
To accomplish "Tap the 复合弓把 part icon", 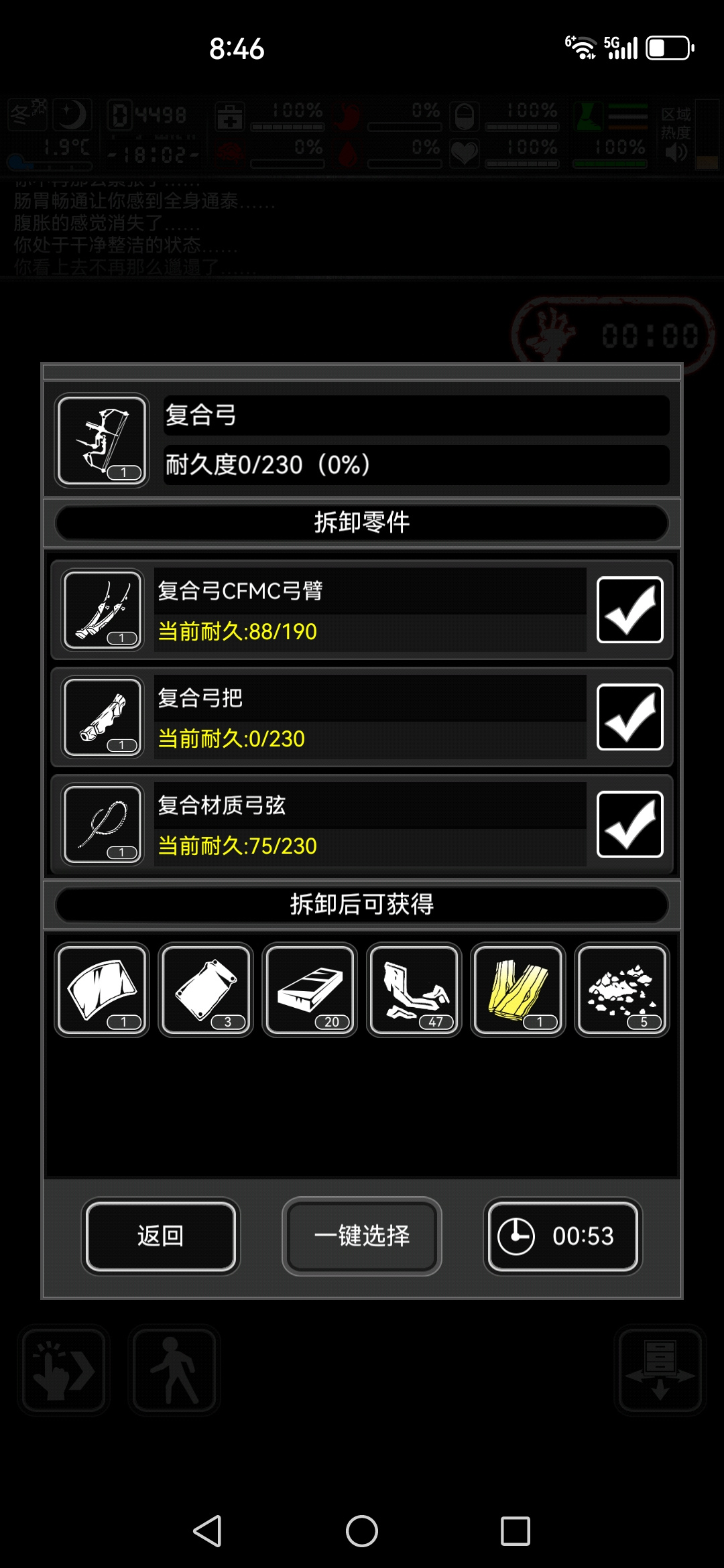I will (103, 717).
